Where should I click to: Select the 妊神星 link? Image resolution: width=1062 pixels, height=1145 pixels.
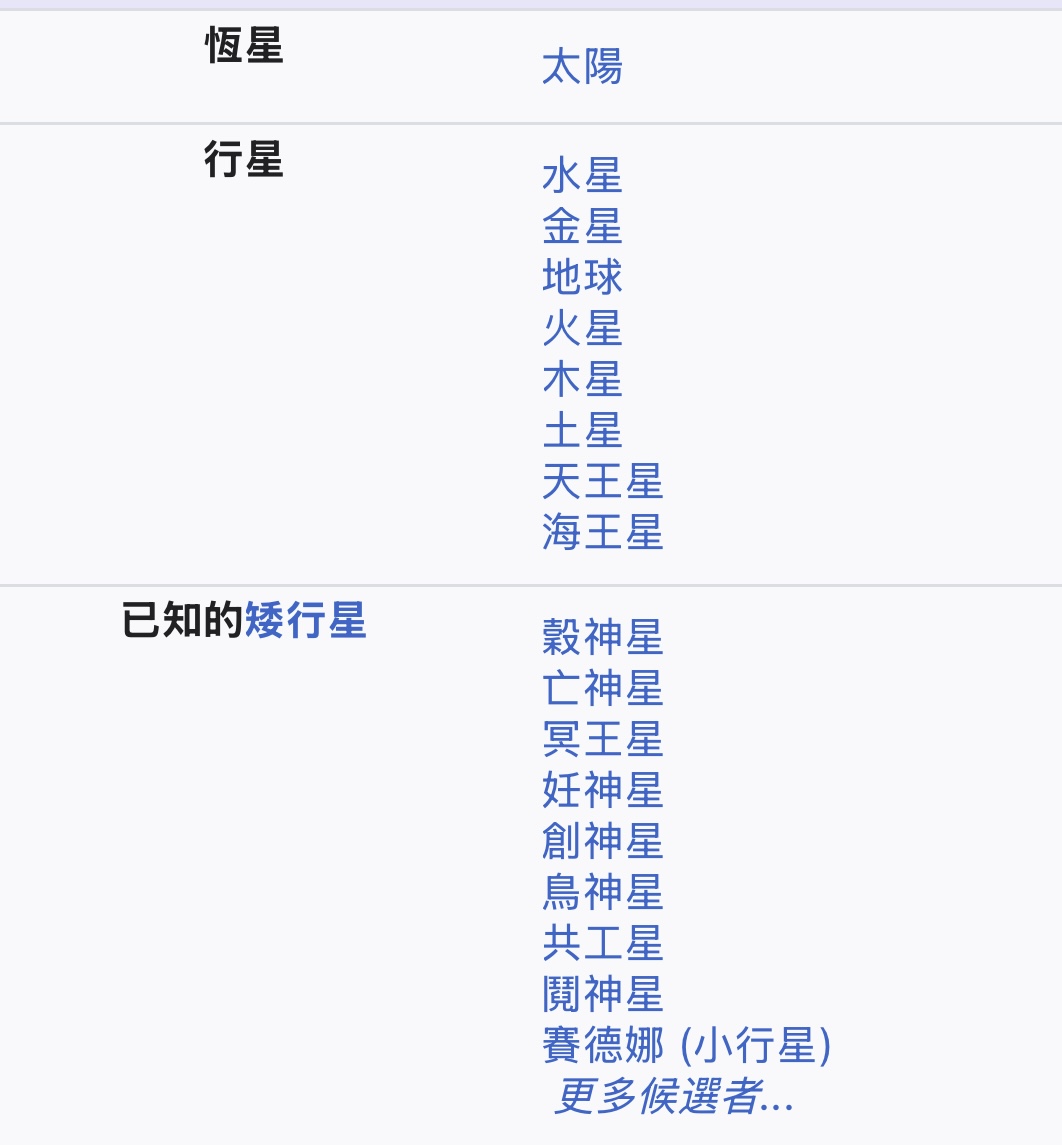602,790
